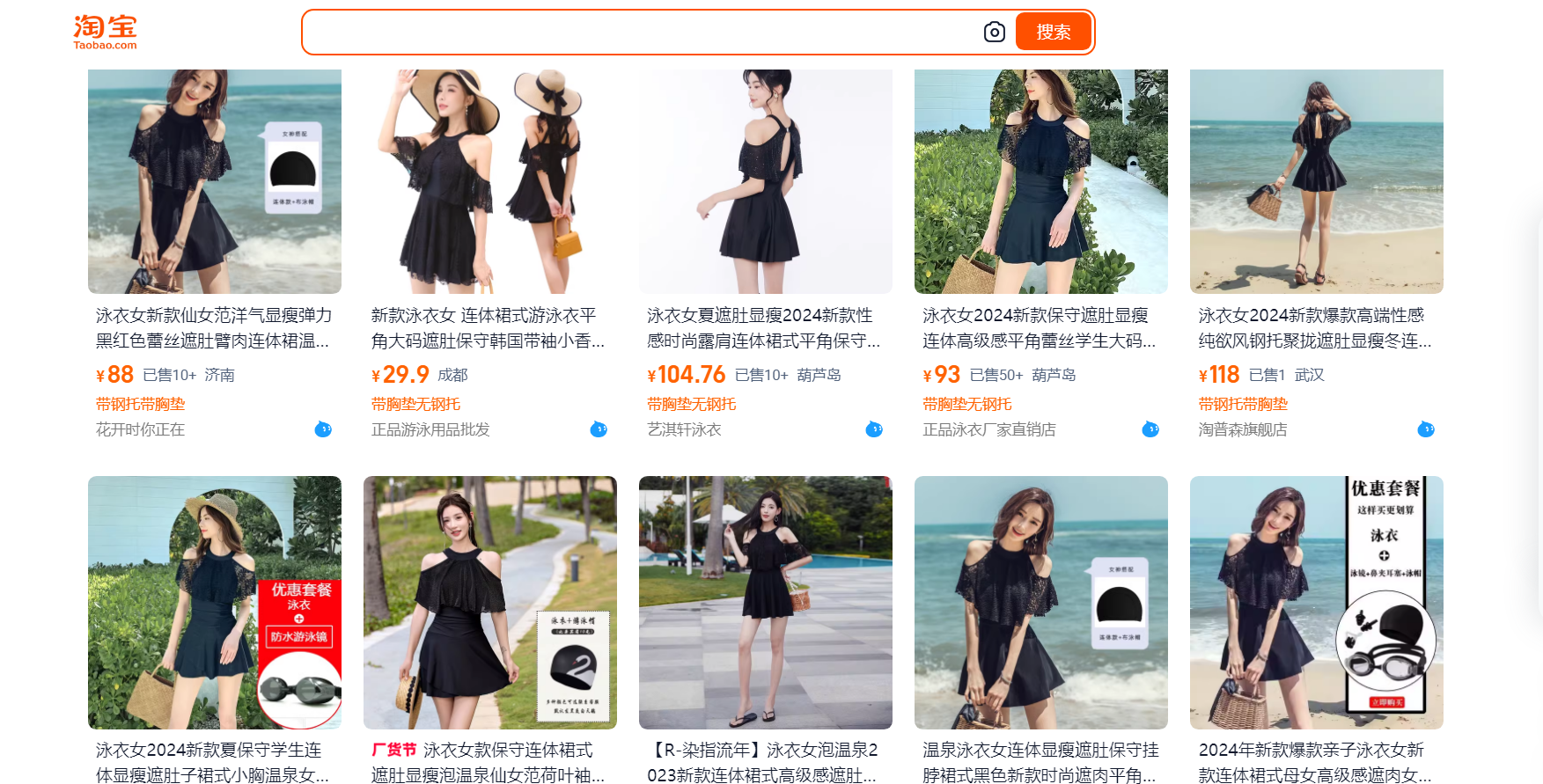1543x784 pixels.
Task: Open 温泉泳衣女连体显瘦 product card
Action: [1040, 603]
